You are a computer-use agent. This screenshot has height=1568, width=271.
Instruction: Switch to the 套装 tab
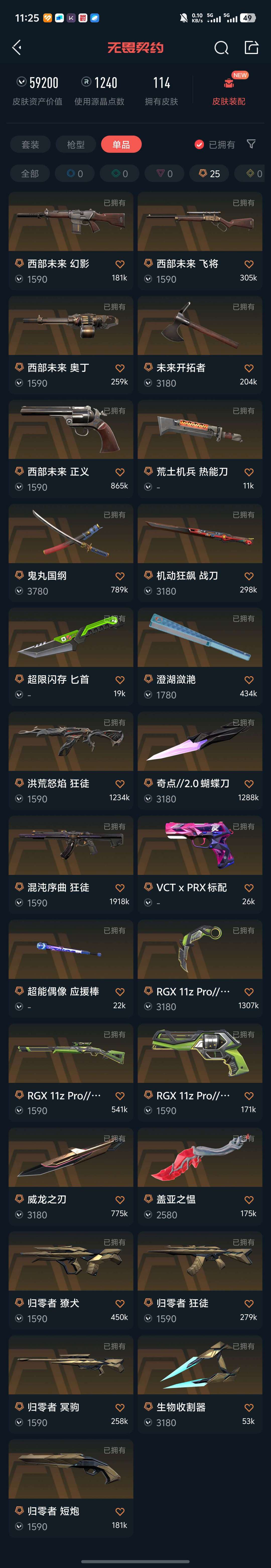pos(30,144)
